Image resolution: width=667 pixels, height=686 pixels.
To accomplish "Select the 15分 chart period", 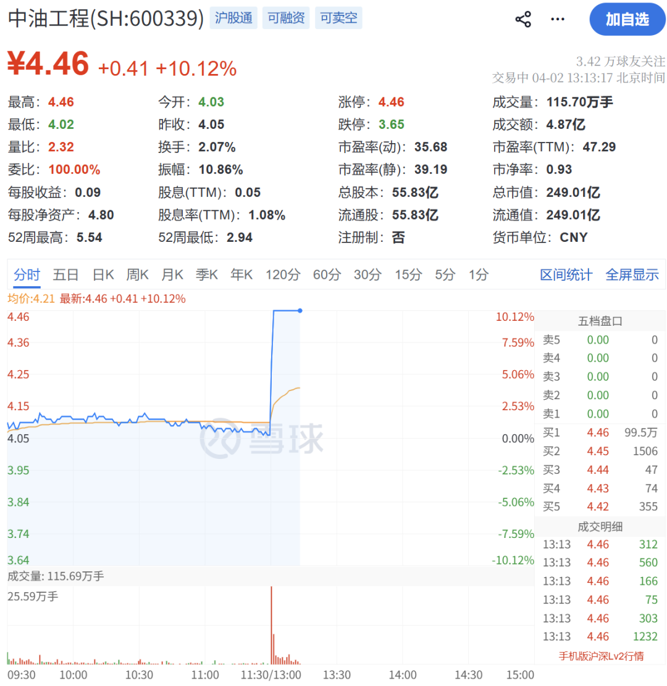I will 407,275.
